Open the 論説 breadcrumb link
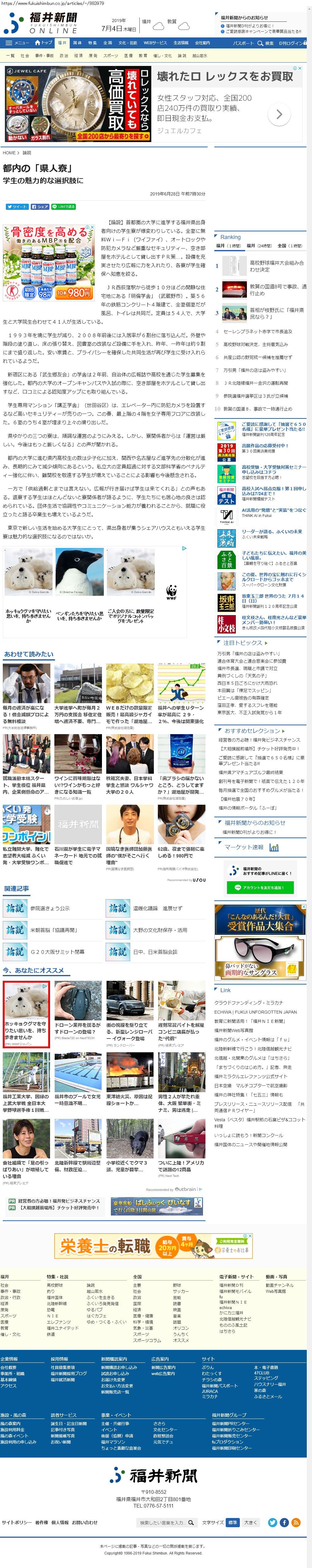Image resolution: width=312 pixels, height=1568 pixels. coord(27,153)
